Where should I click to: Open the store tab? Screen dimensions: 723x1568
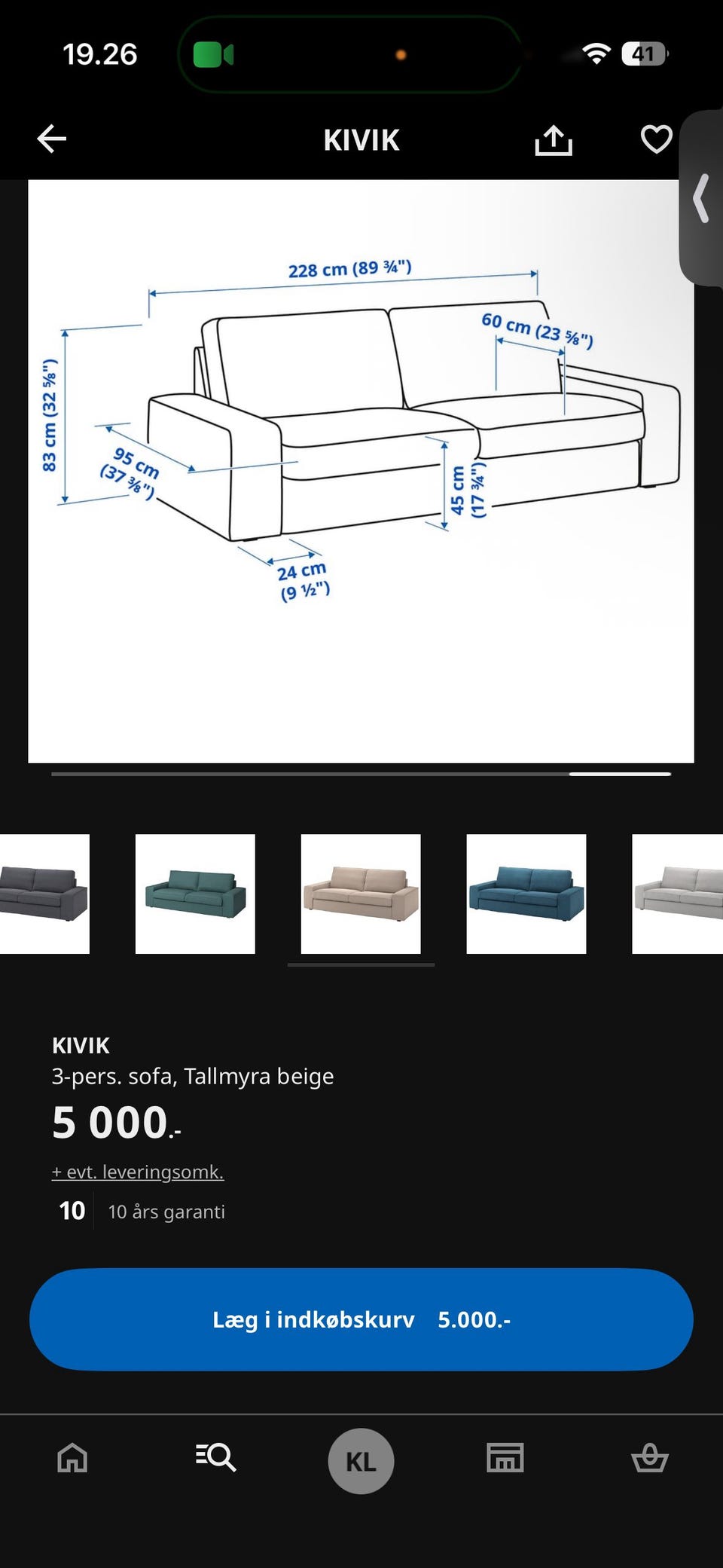[x=505, y=1457]
